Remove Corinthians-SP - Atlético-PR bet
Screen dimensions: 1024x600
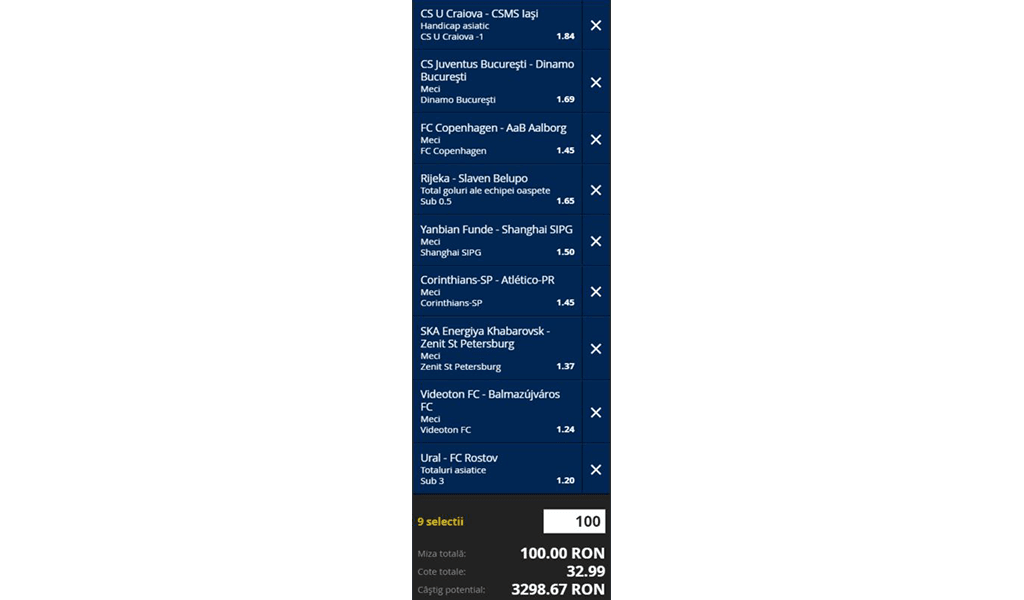coord(596,292)
